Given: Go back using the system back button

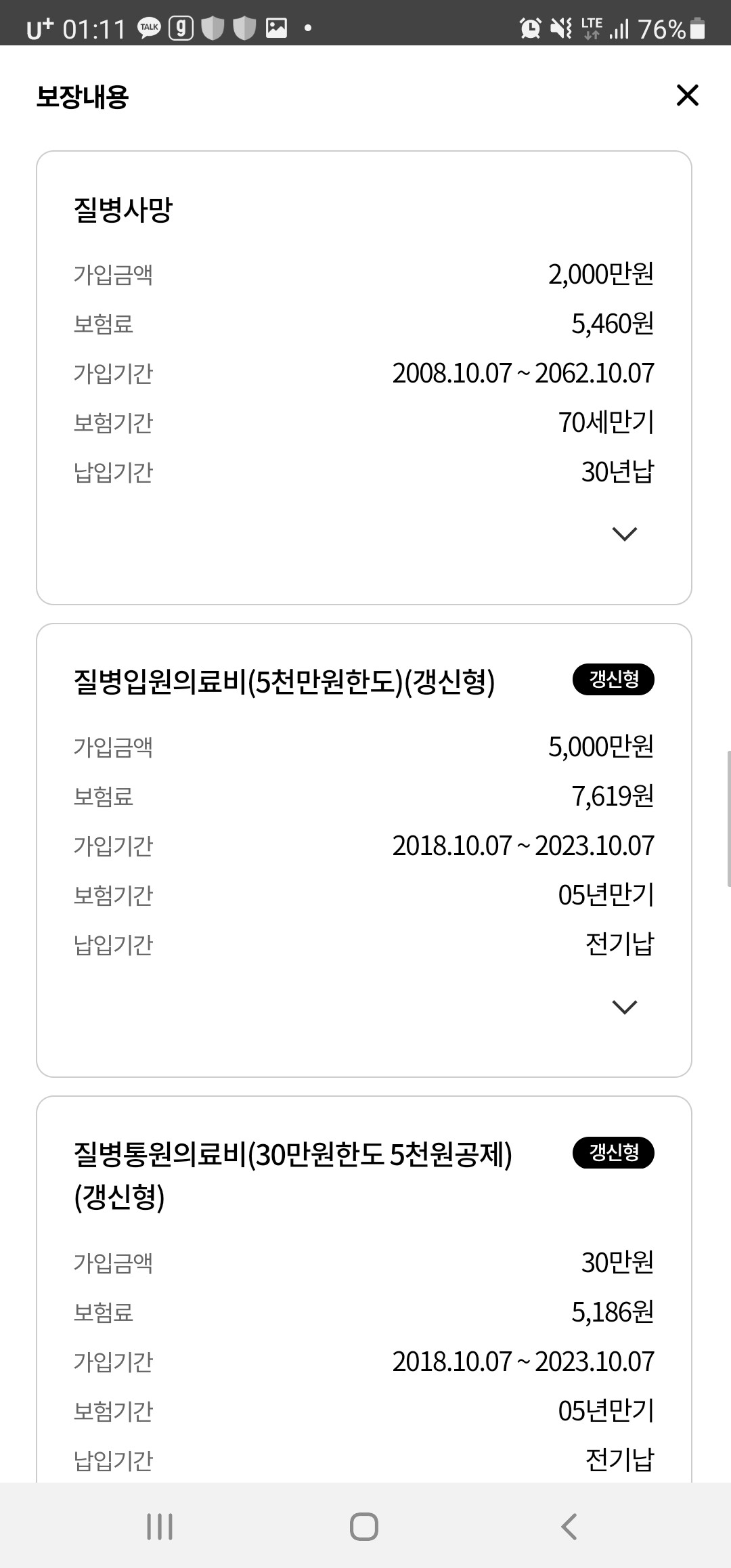Looking at the screenshot, I should (569, 1527).
